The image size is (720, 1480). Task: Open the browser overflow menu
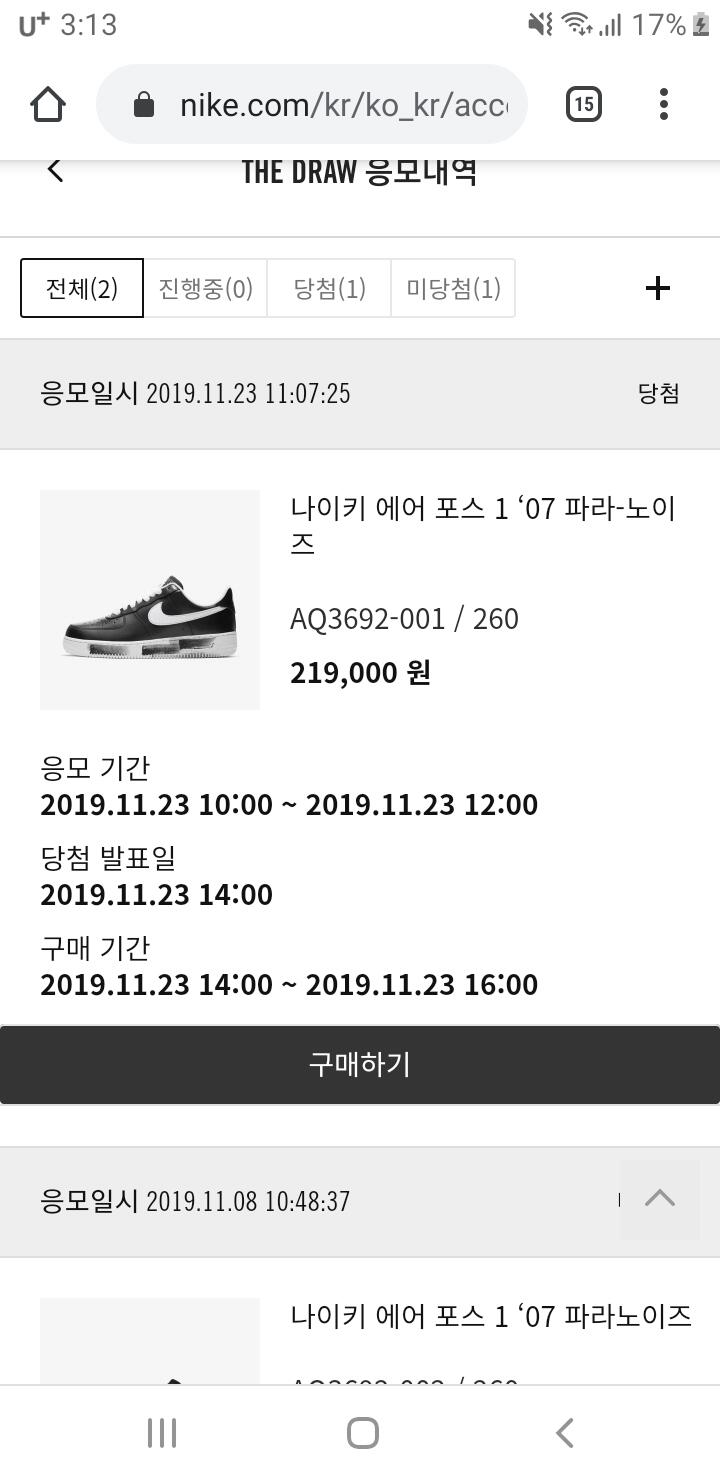(x=664, y=104)
